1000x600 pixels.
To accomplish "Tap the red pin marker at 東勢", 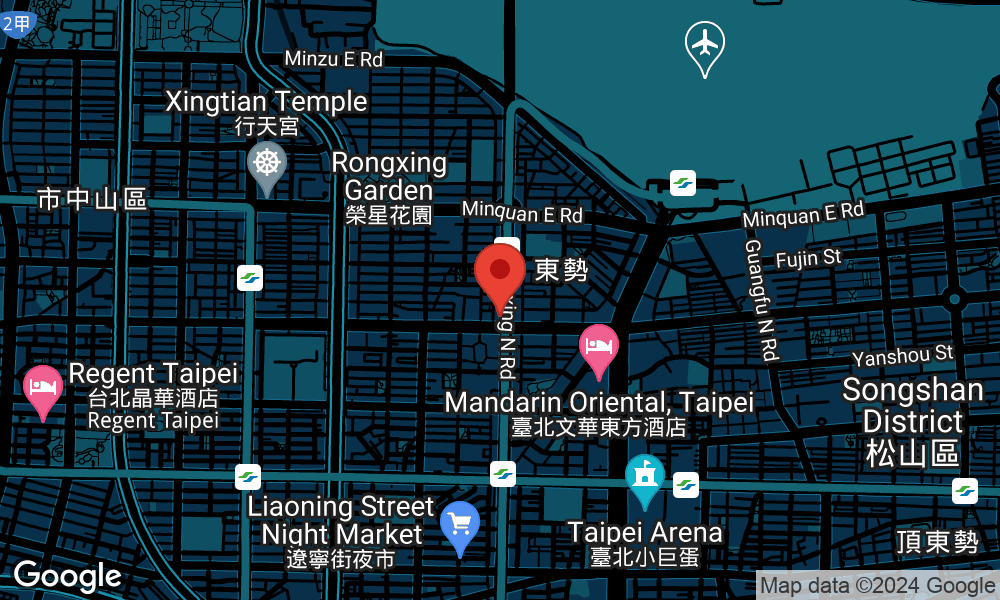I will point(500,273).
